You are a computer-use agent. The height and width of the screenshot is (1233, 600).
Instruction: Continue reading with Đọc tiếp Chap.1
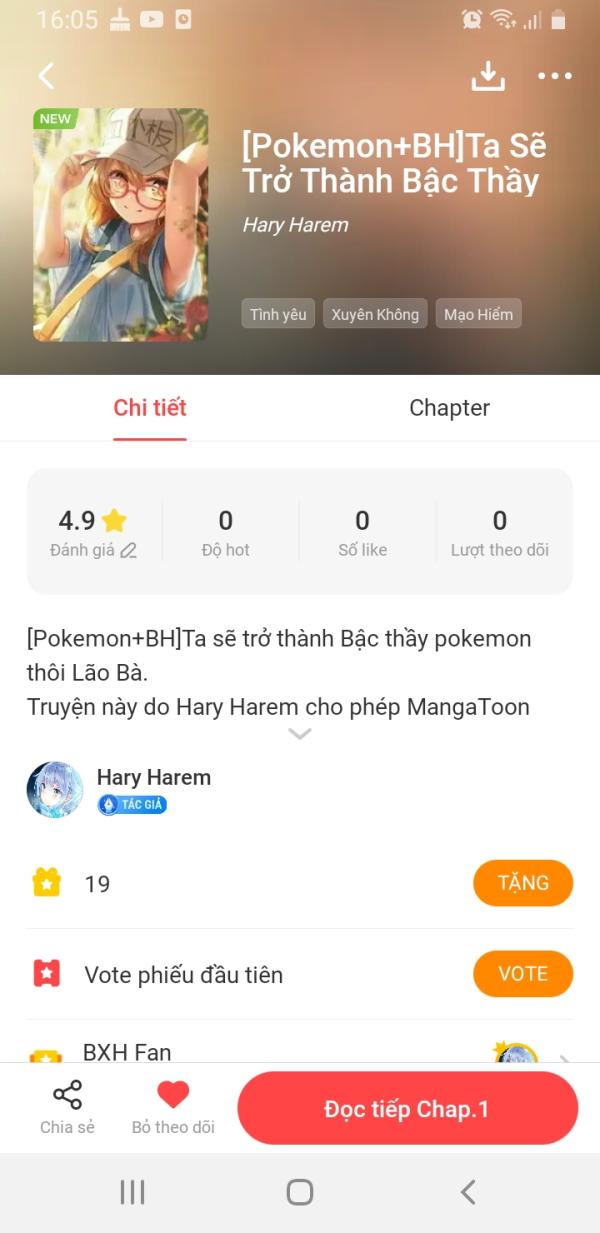(x=407, y=1109)
